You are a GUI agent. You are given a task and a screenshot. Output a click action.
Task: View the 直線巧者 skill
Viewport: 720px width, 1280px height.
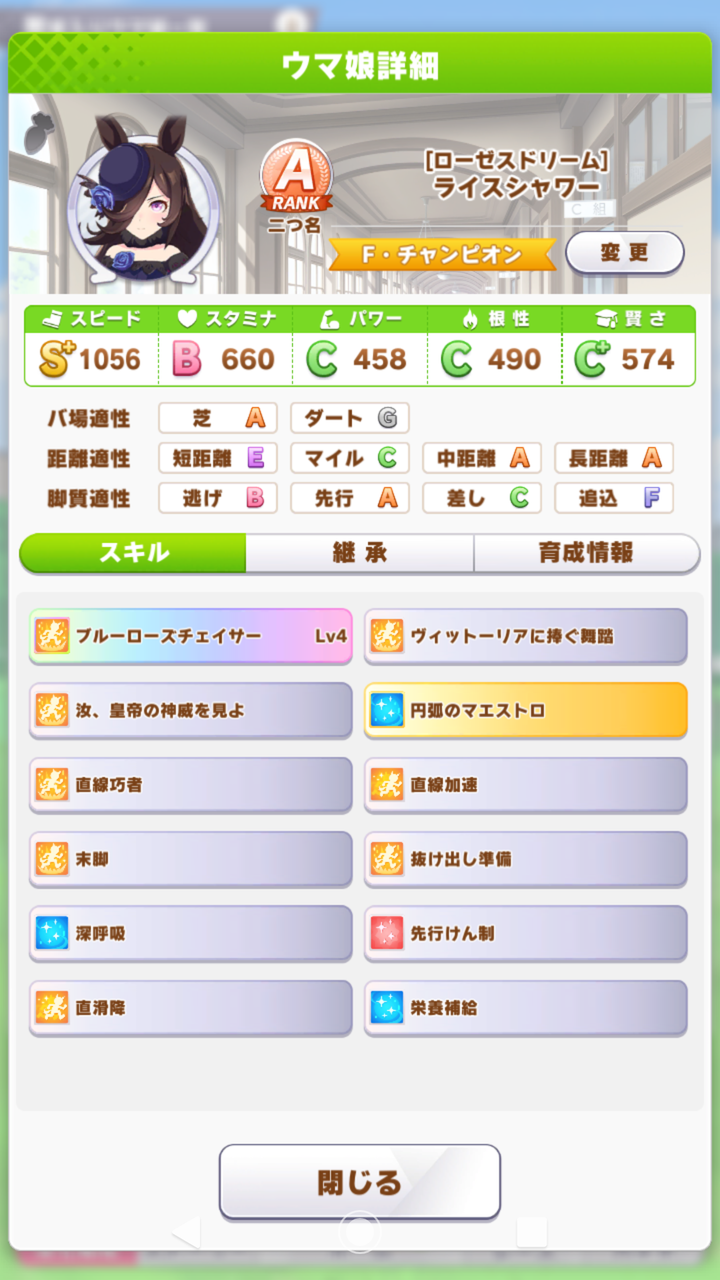190,785
